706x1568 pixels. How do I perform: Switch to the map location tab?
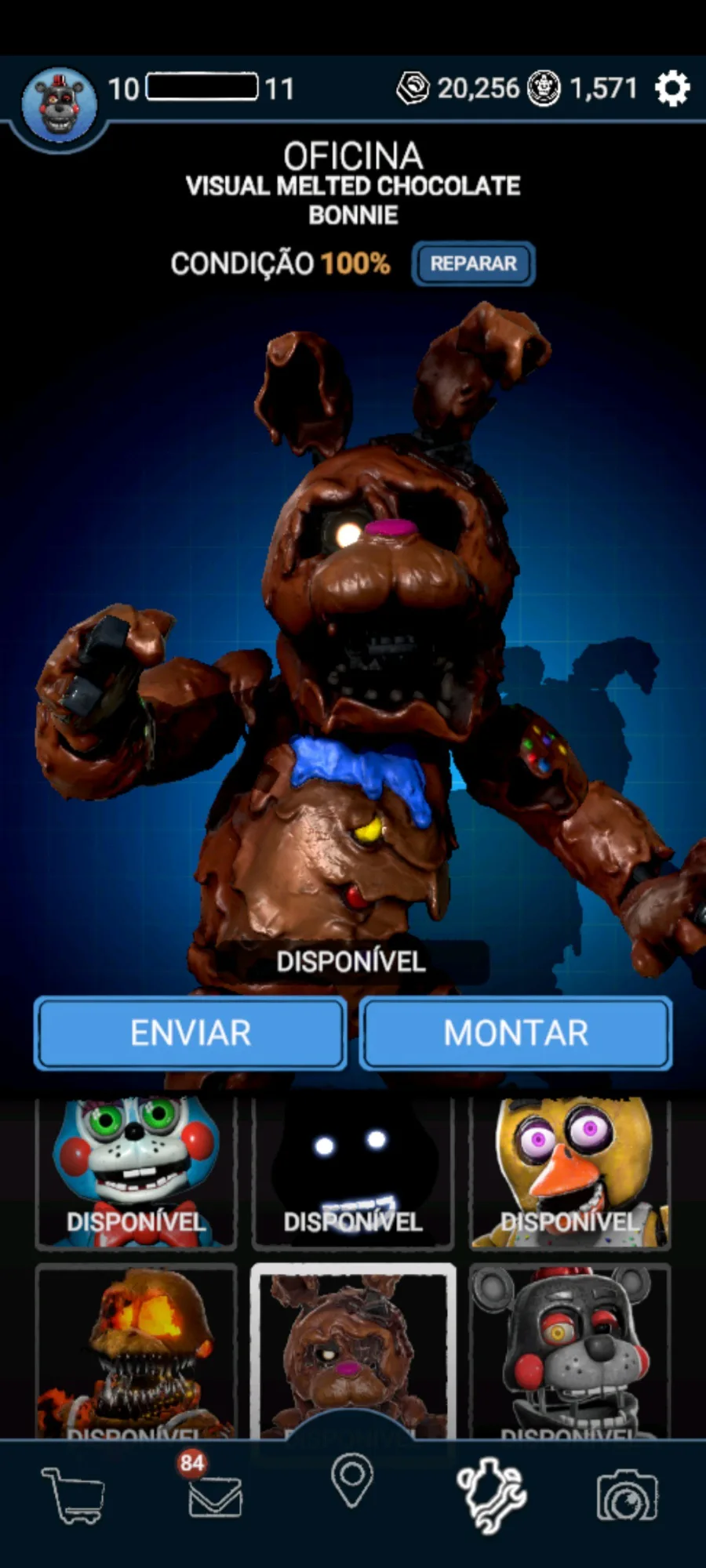tap(352, 1480)
